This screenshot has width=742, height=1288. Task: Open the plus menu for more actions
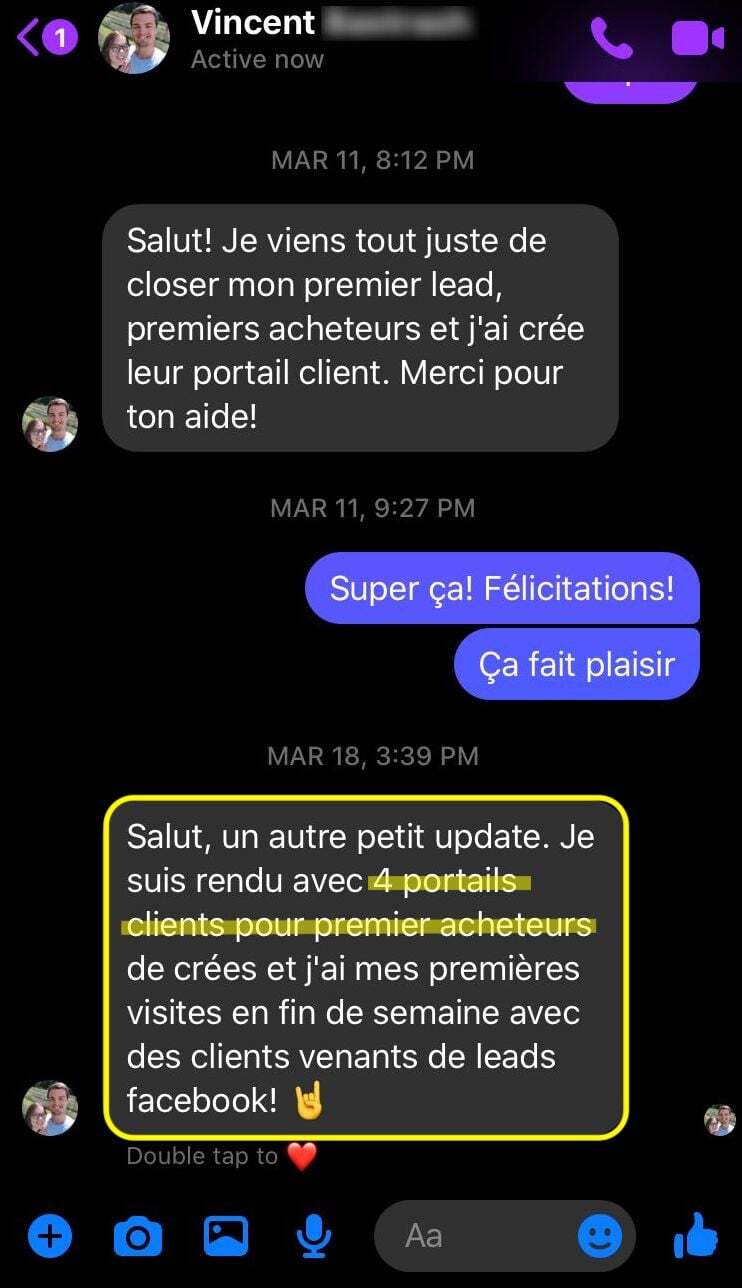(49, 1238)
